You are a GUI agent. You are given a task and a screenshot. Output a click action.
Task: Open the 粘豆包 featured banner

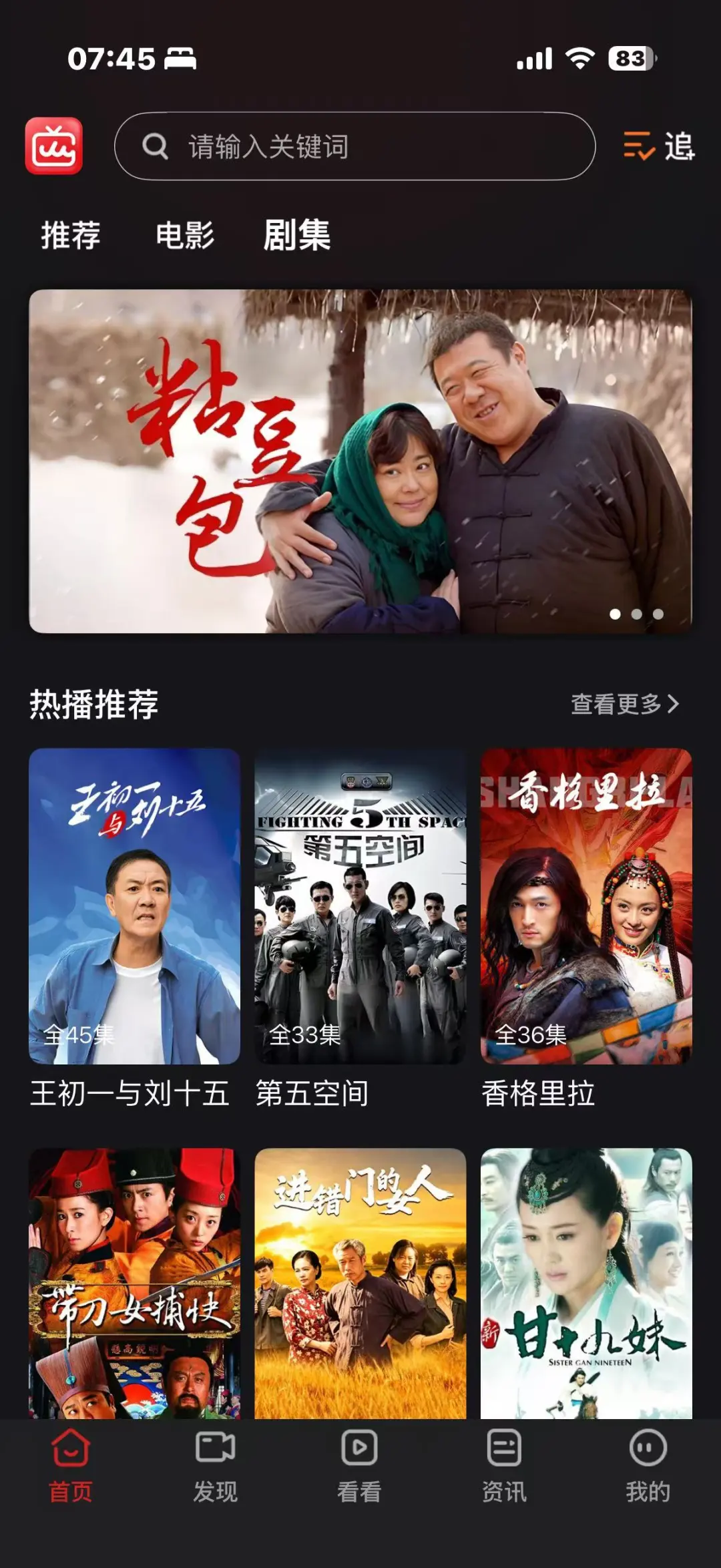360,461
